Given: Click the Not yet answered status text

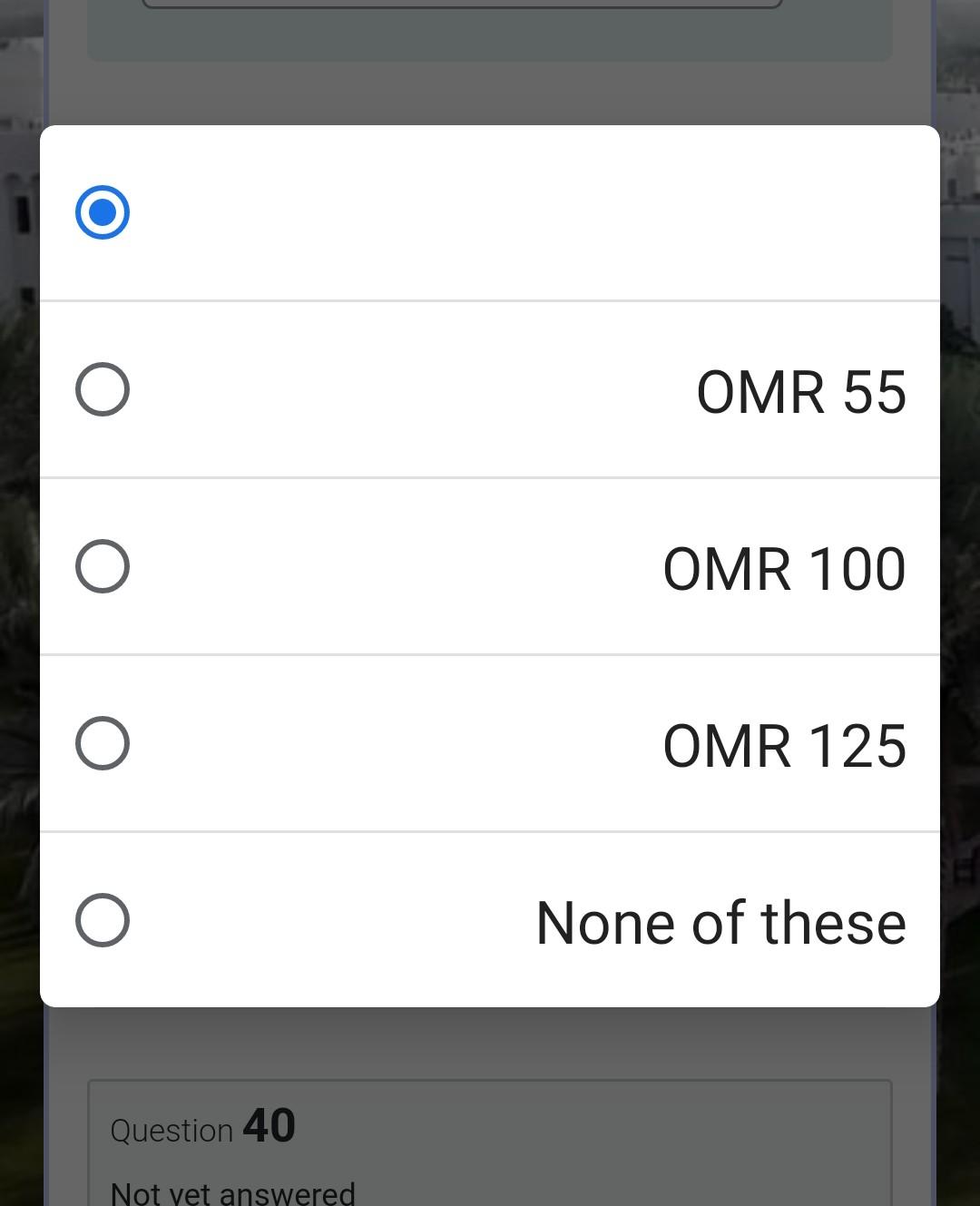Looking at the screenshot, I should 231,1191.
